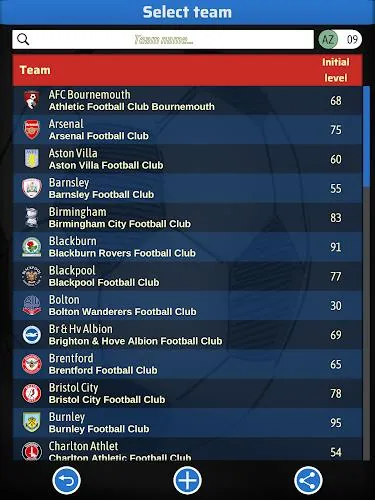Image resolution: width=375 pixels, height=500 pixels.
Task: Choose Arsenal Football Club
Action: coord(187,130)
